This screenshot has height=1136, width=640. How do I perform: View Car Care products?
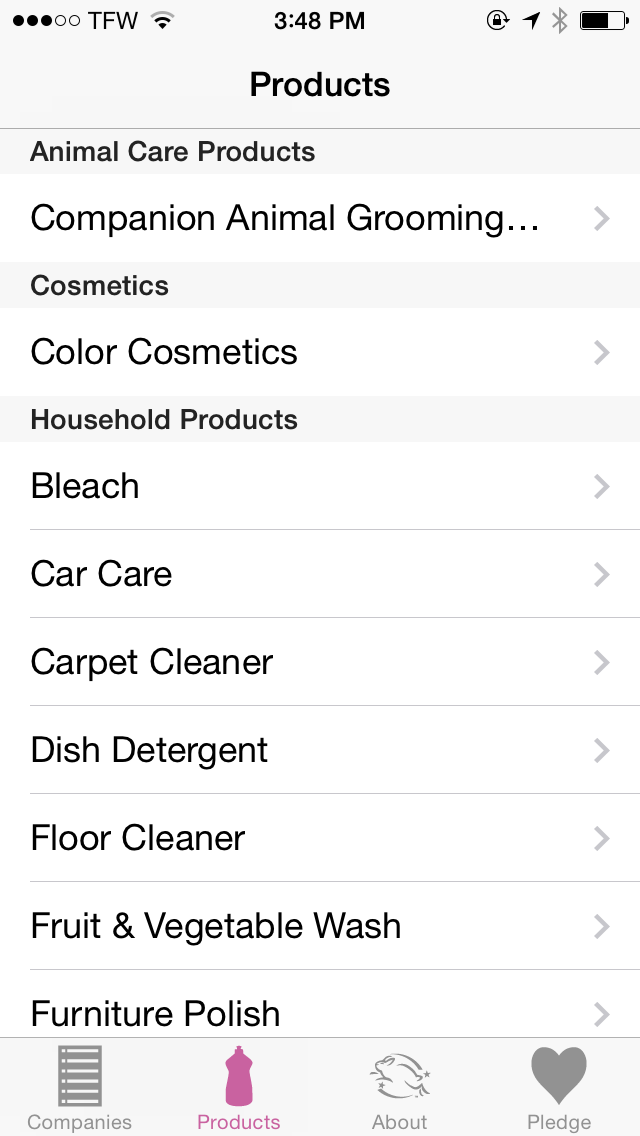point(320,574)
